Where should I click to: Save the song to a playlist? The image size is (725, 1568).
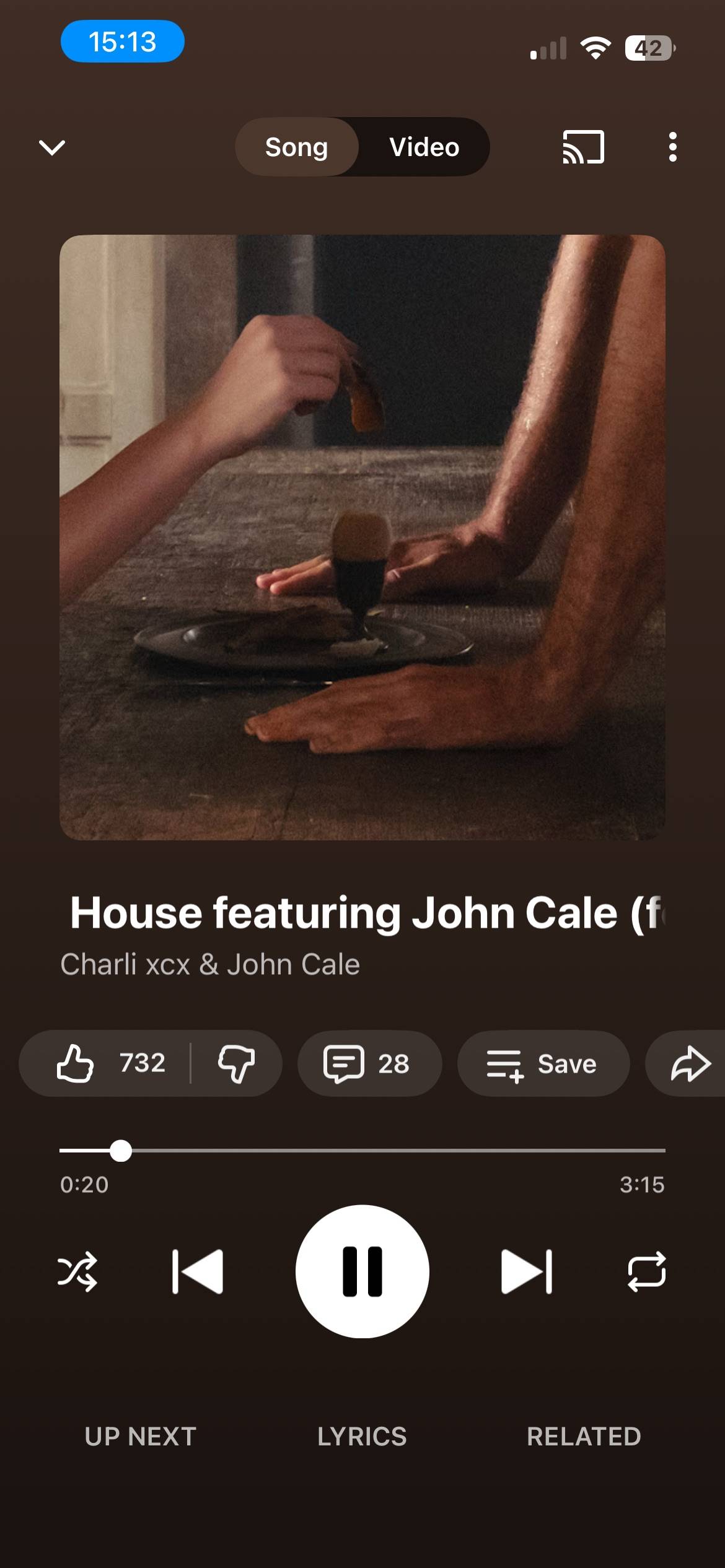coord(543,1063)
